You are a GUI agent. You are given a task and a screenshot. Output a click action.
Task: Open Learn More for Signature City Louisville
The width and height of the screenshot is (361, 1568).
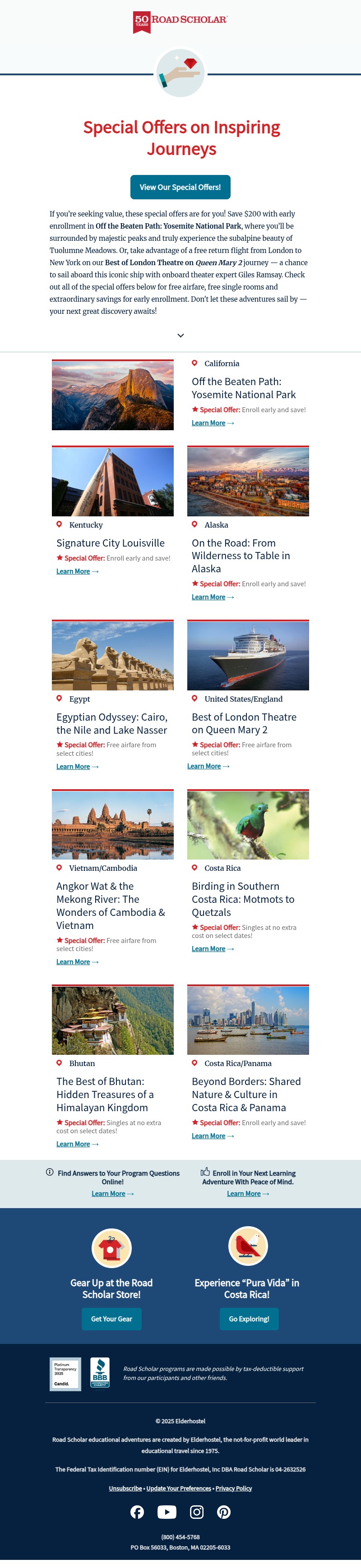[73, 571]
